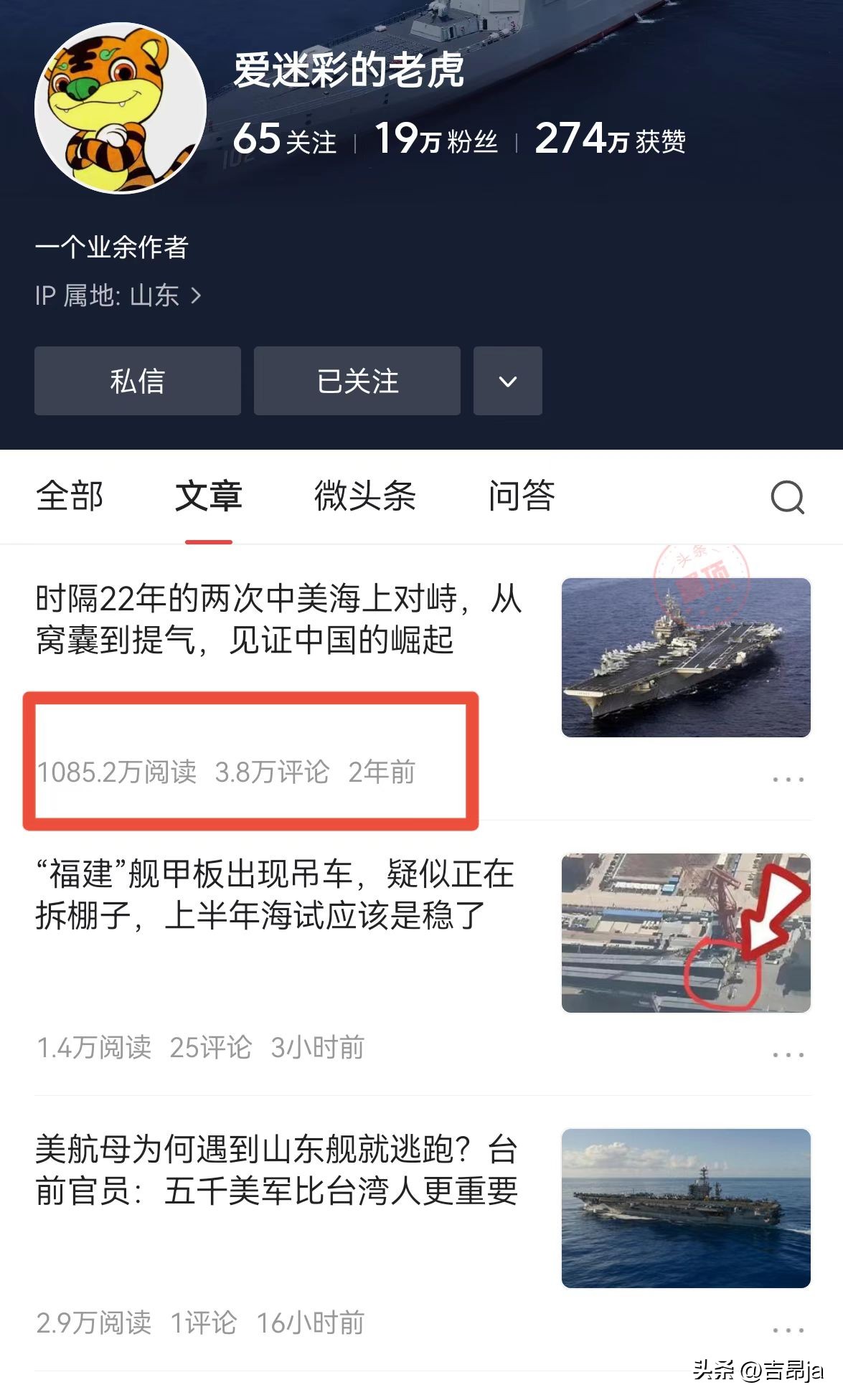The width and height of the screenshot is (843, 1400).
Task: Open more options on the 美航母 article
Action: [x=788, y=1332]
